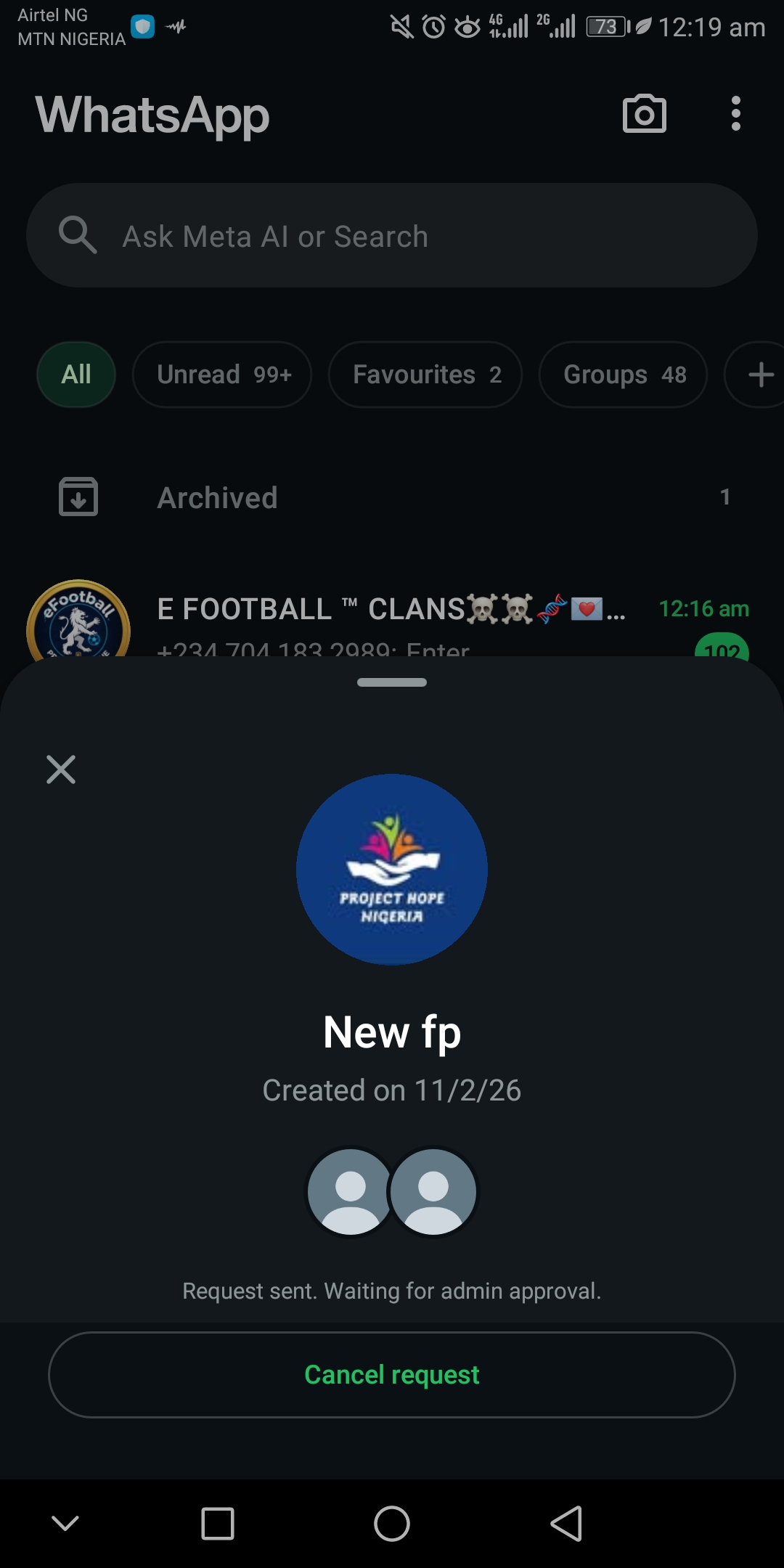This screenshot has width=784, height=1568.
Task: Cancel the group join request
Action: [x=392, y=1374]
